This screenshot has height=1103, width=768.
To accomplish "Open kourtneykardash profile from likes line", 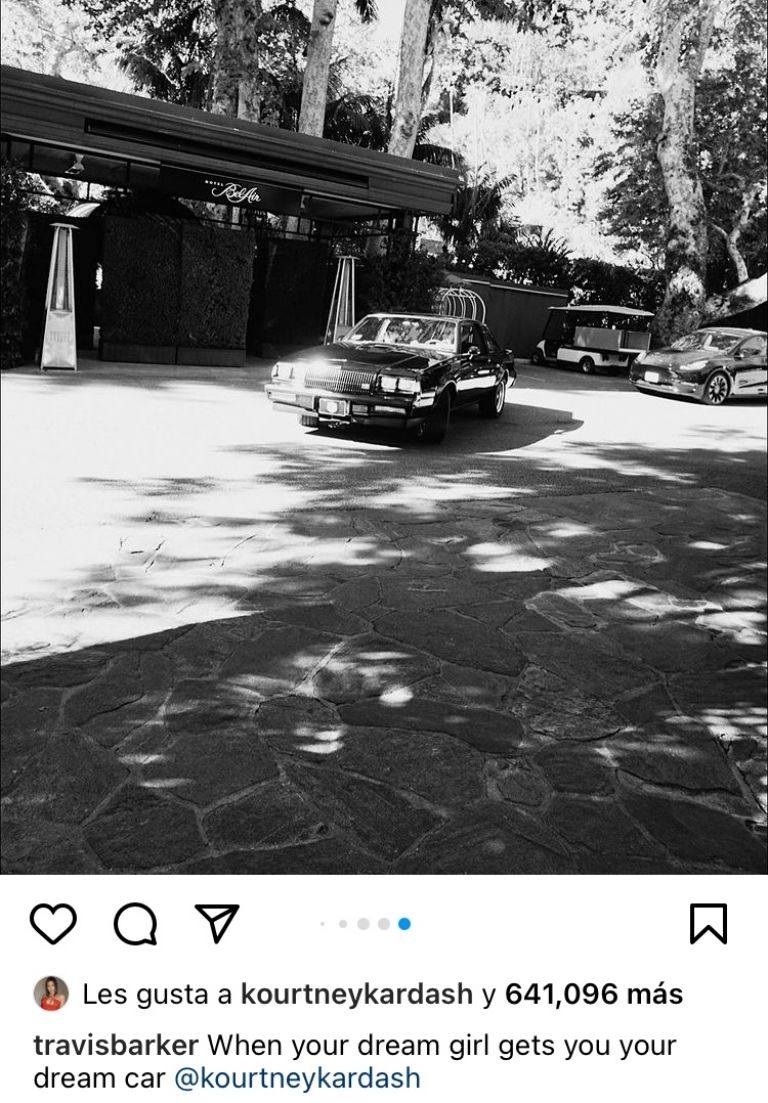I will [357, 994].
